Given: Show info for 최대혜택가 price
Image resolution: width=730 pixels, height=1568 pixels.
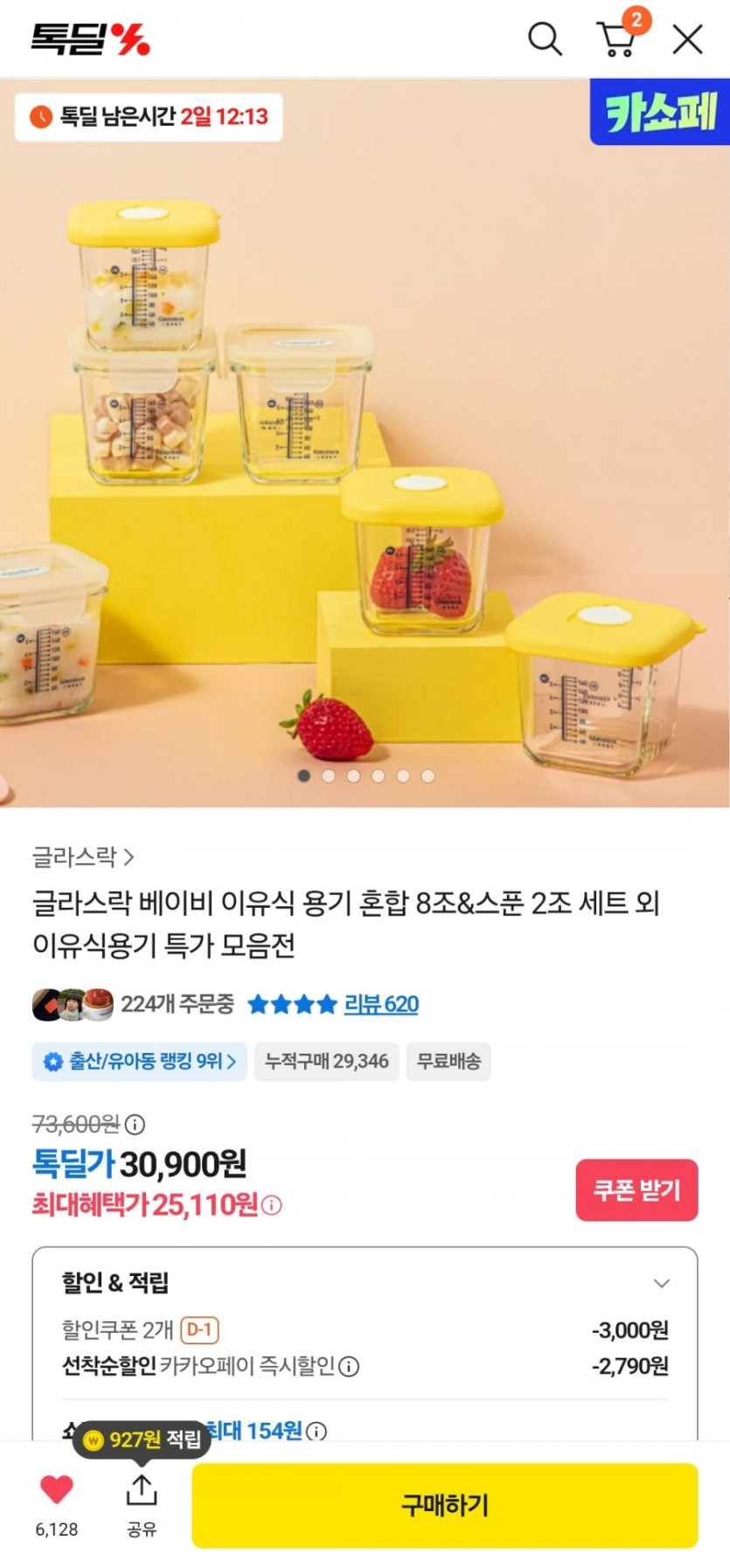Looking at the screenshot, I should (x=272, y=1206).
